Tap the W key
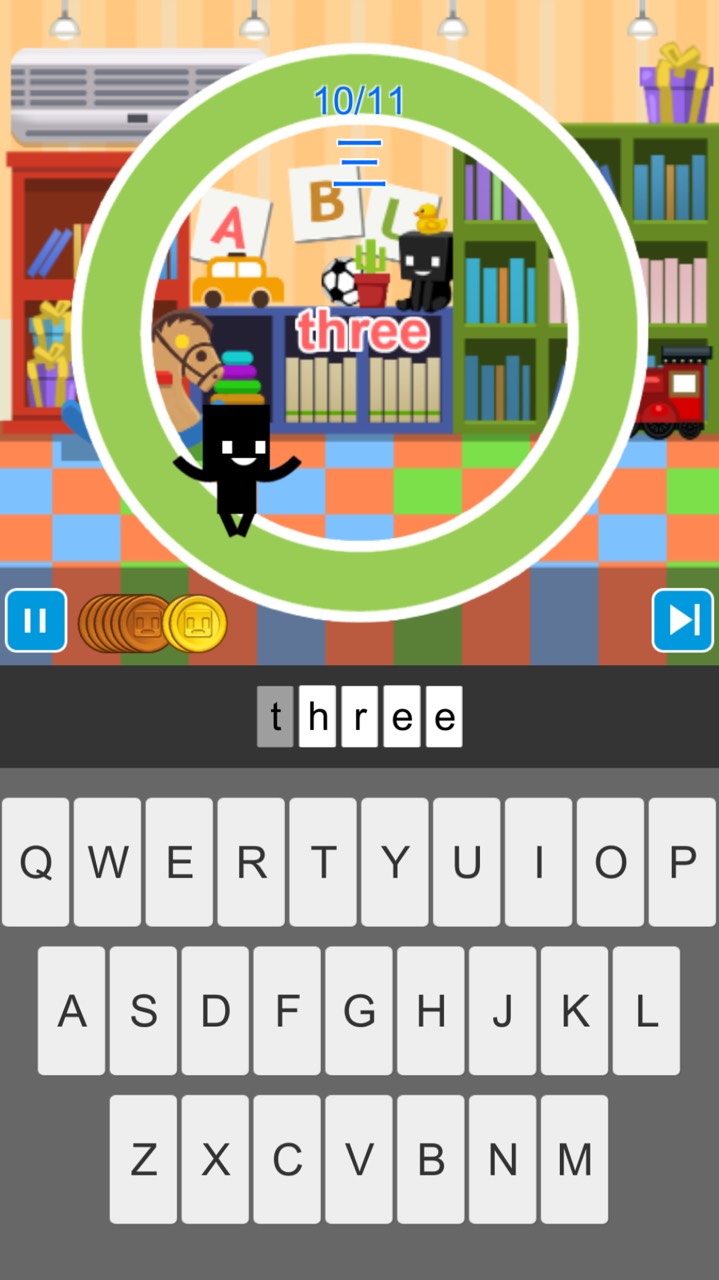The width and height of the screenshot is (719, 1280). click(x=107, y=862)
